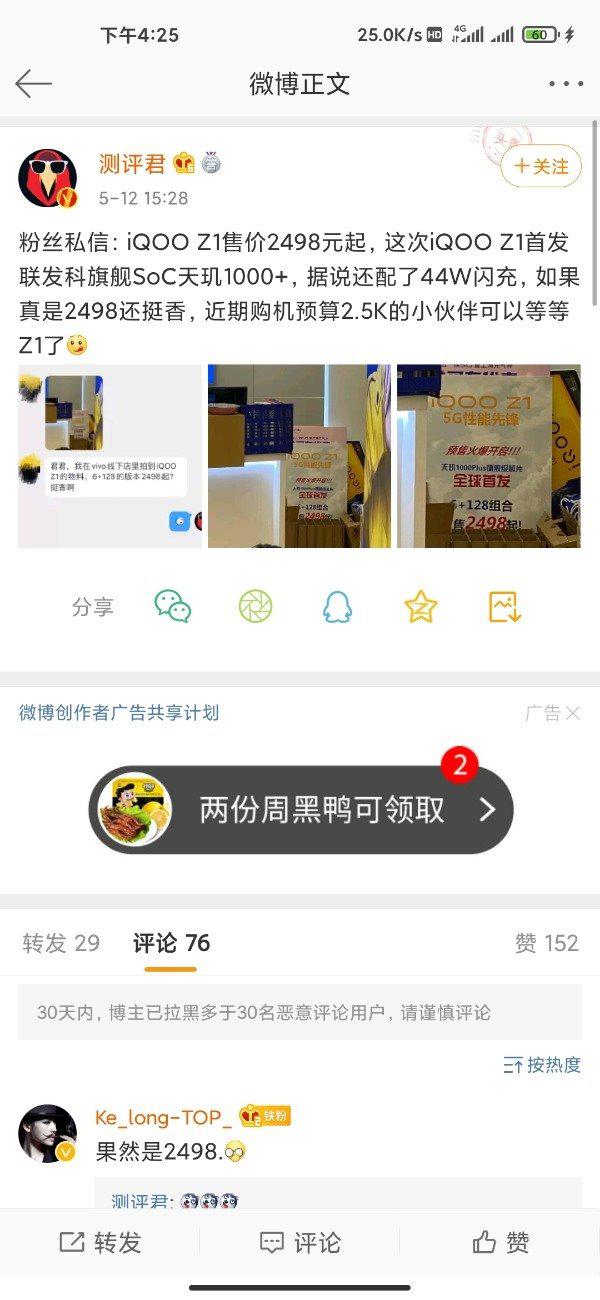View the chat screenshot image
This screenshot has width=600, height=1300.
[x=110, y=456]
